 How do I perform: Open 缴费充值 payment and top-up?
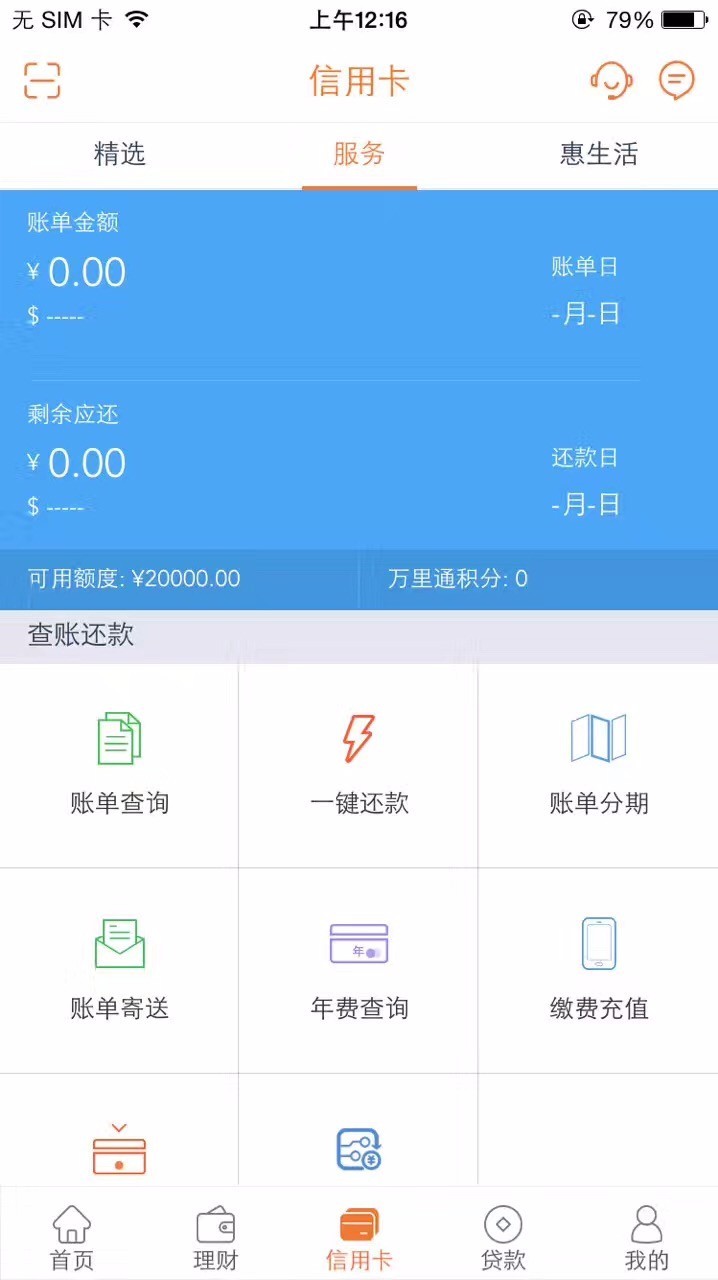[598, 971]
